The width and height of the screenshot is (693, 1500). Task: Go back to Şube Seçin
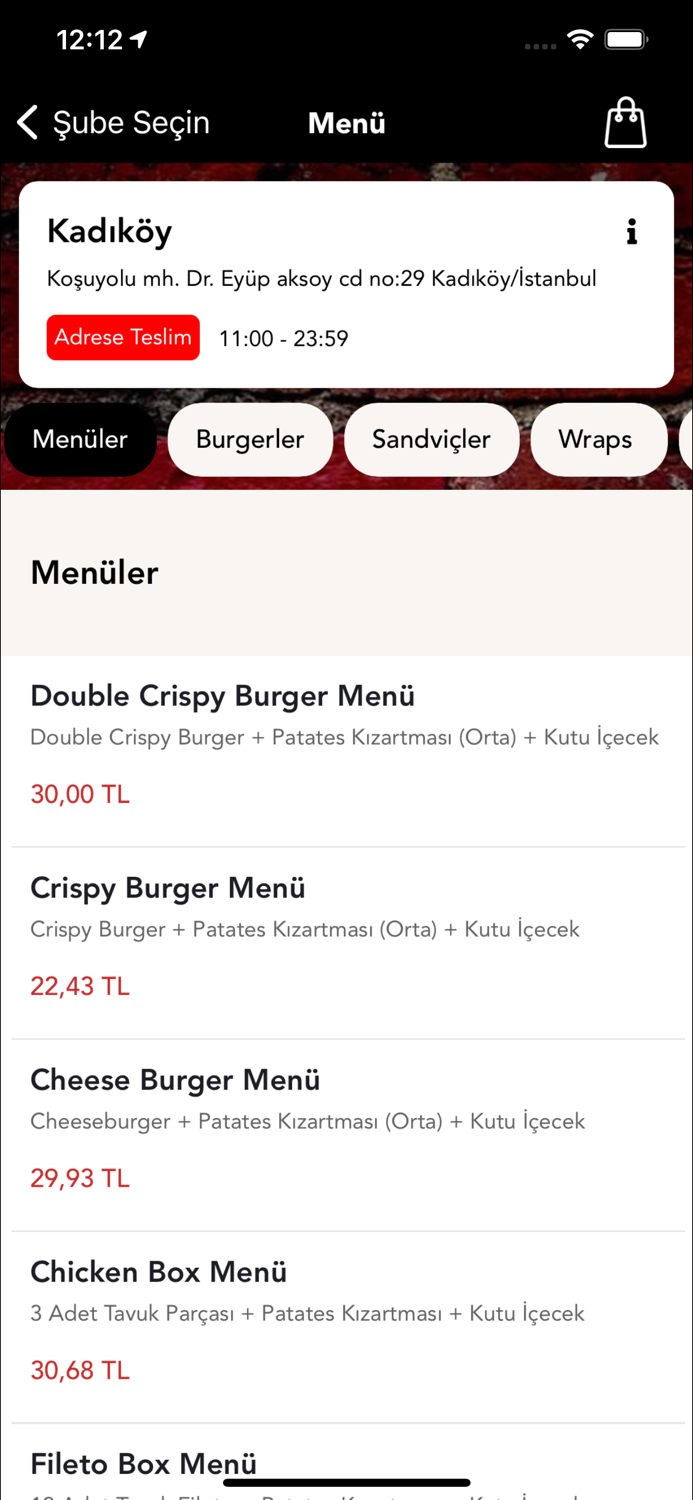[x=113, y=123]
